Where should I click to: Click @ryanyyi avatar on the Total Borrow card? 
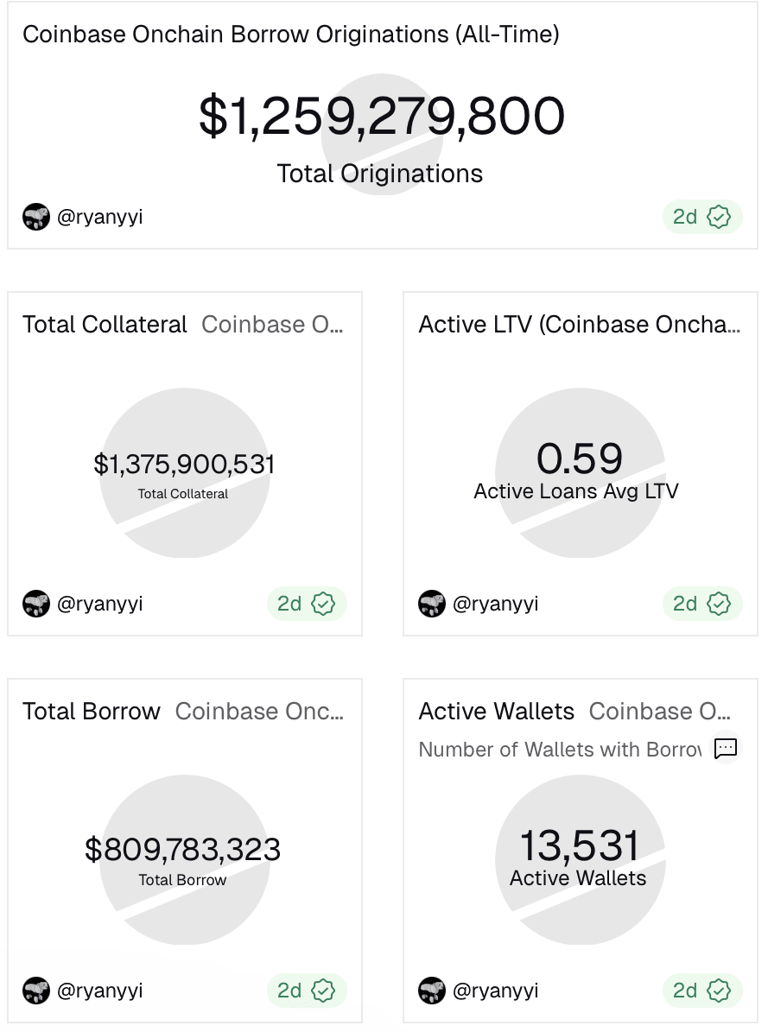coord(36,990)
